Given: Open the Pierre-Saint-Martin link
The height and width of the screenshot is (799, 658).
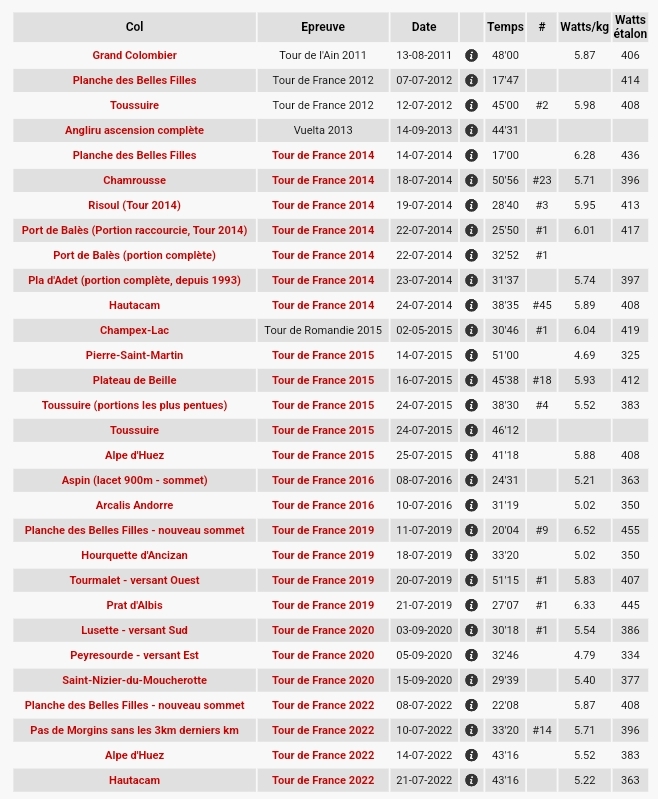Looking at the screenshot, I should [x=134, y=355].
